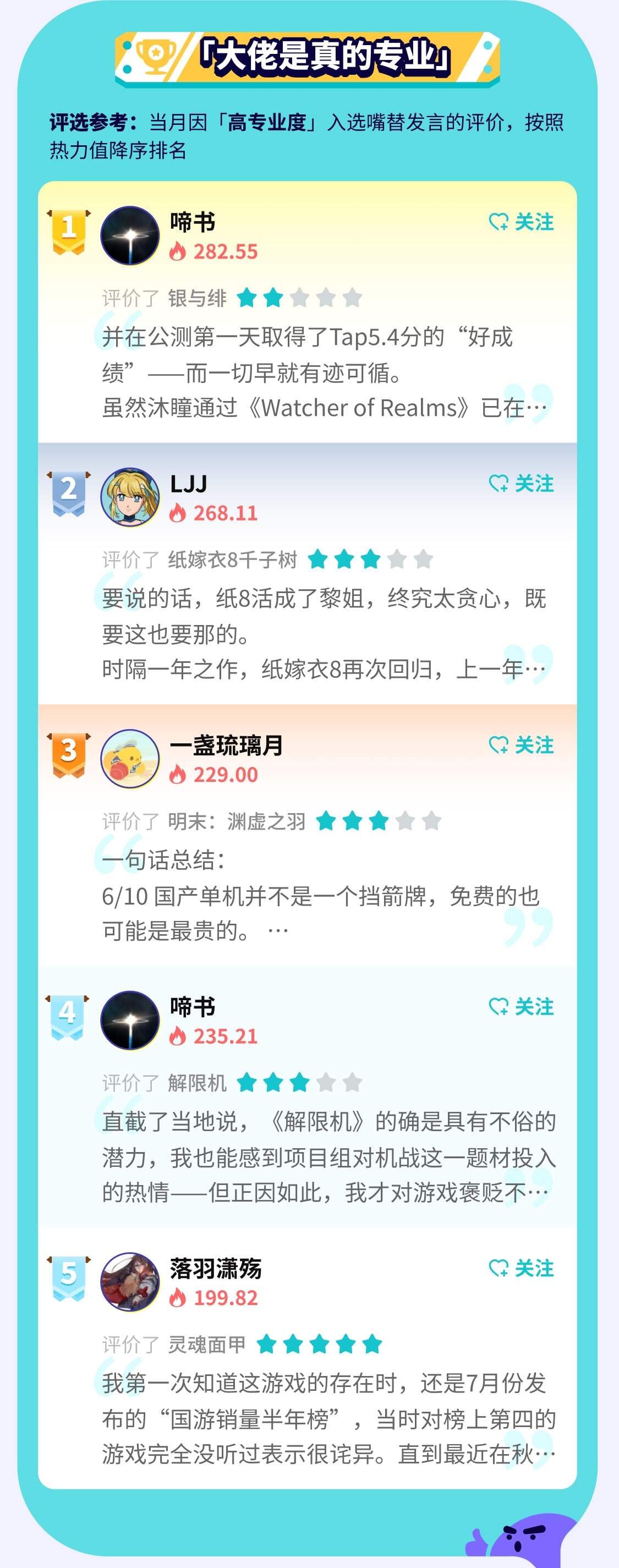
Task: Follow 落羽潇殇
Action: [522, 1269]
